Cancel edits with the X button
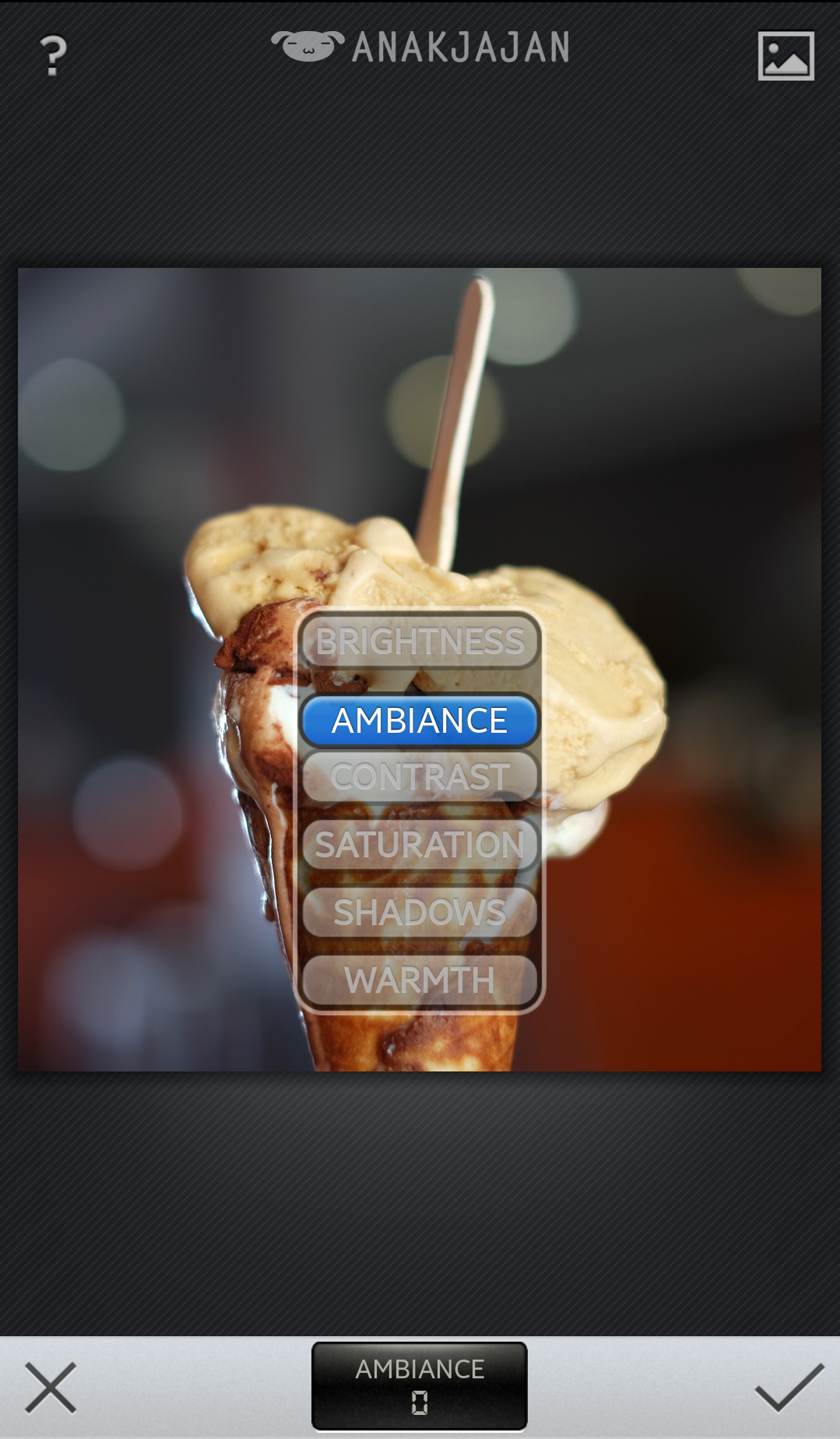 pos(51,1387)
